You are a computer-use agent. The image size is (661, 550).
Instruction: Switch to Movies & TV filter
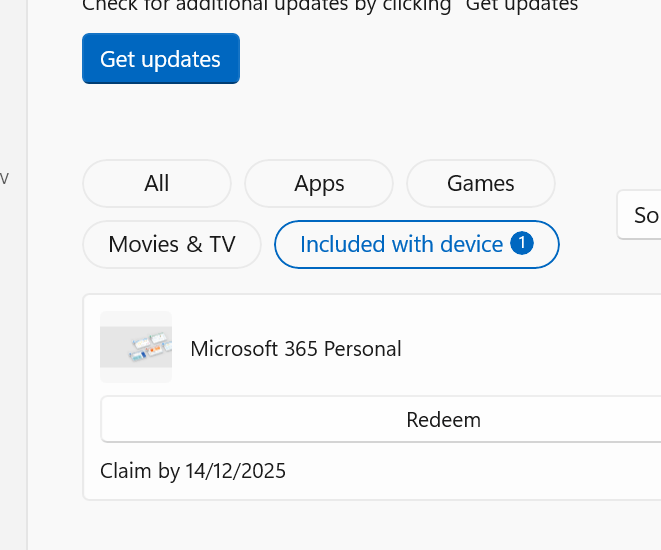172,245
